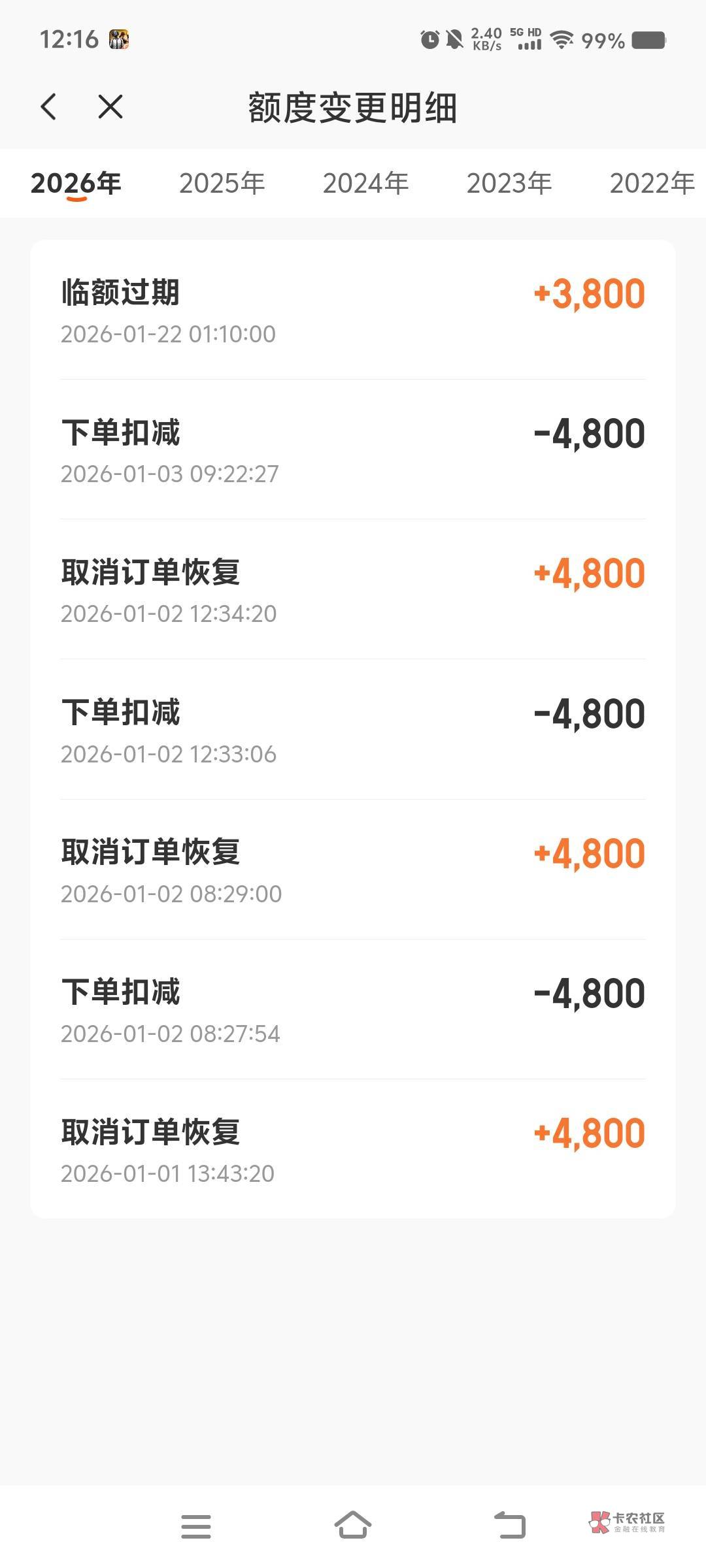Tap the system home button
706x1568 pixels.
[353, 1526]
